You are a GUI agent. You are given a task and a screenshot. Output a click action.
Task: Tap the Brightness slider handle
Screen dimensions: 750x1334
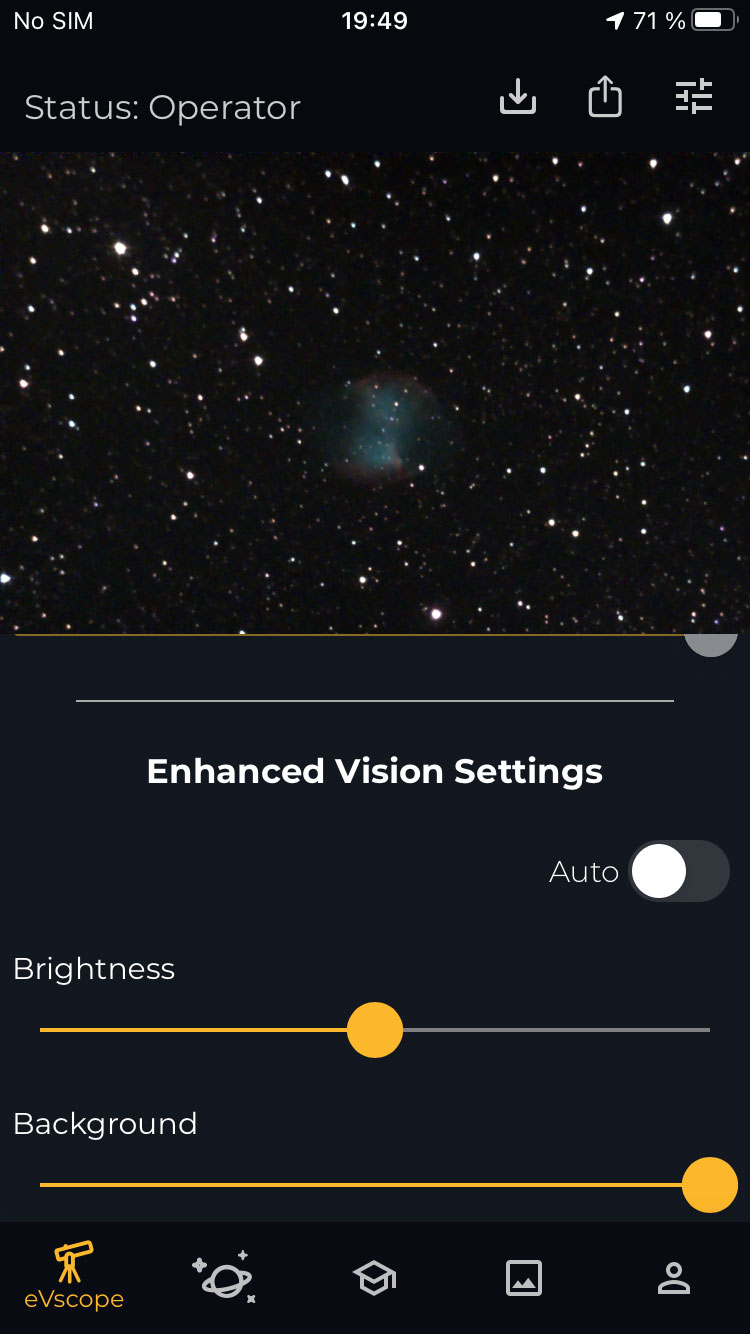375,1030
